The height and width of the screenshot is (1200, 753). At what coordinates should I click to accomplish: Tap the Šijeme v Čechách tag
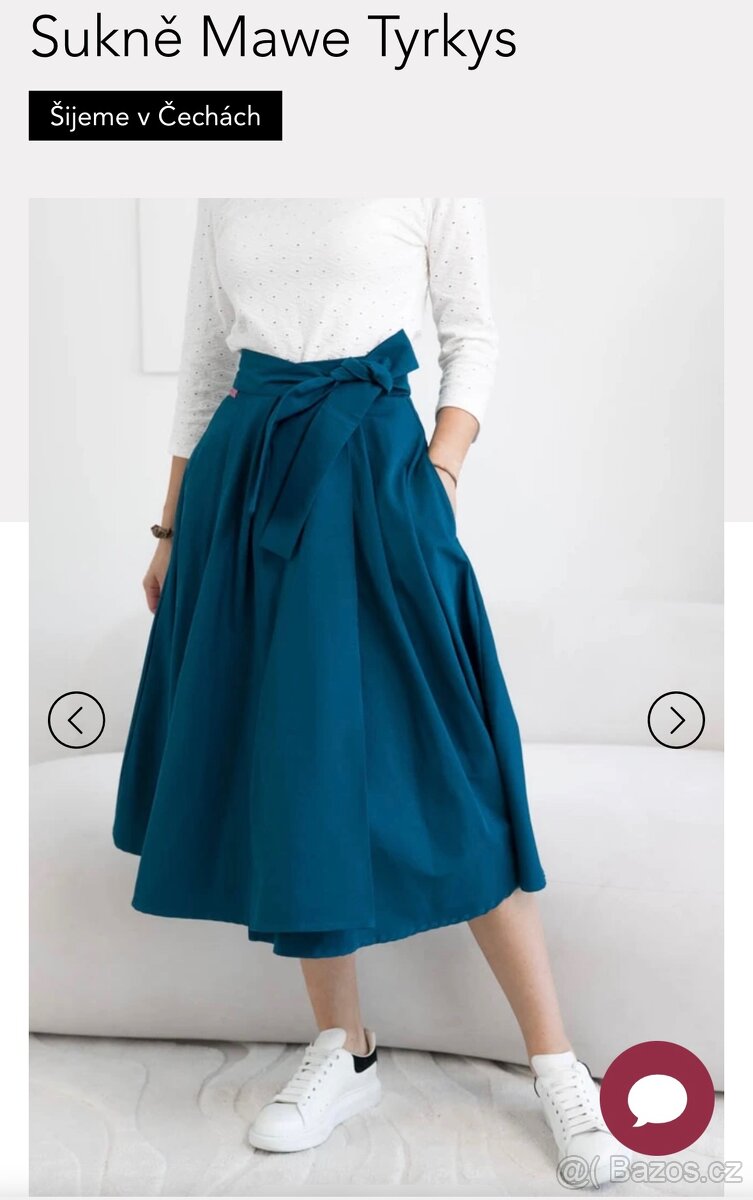155,116
